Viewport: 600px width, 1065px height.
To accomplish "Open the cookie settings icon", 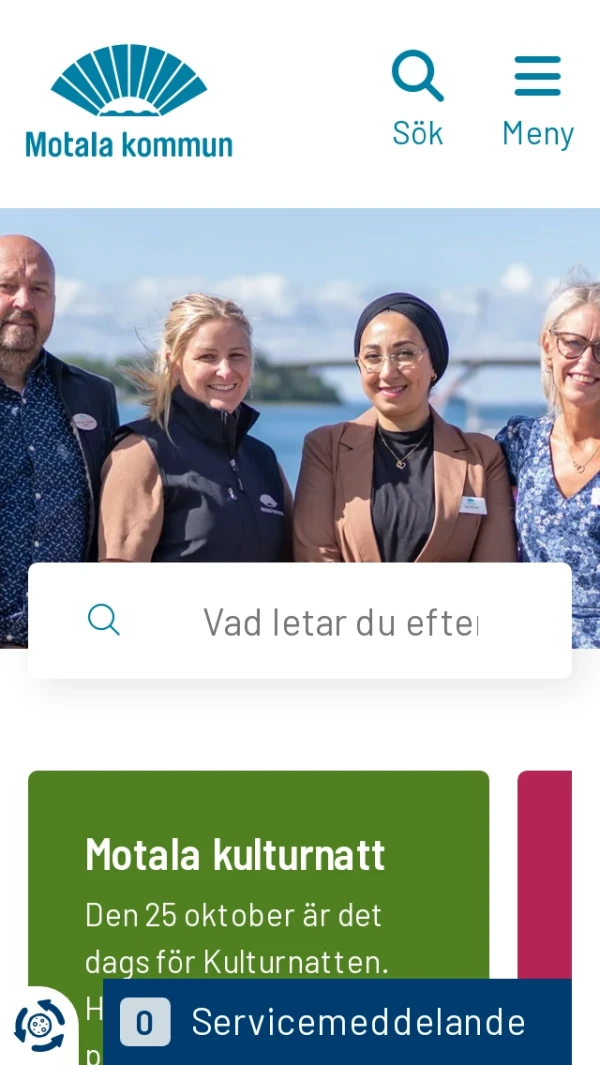I will pyautogui.click(x=40, y=1025).
